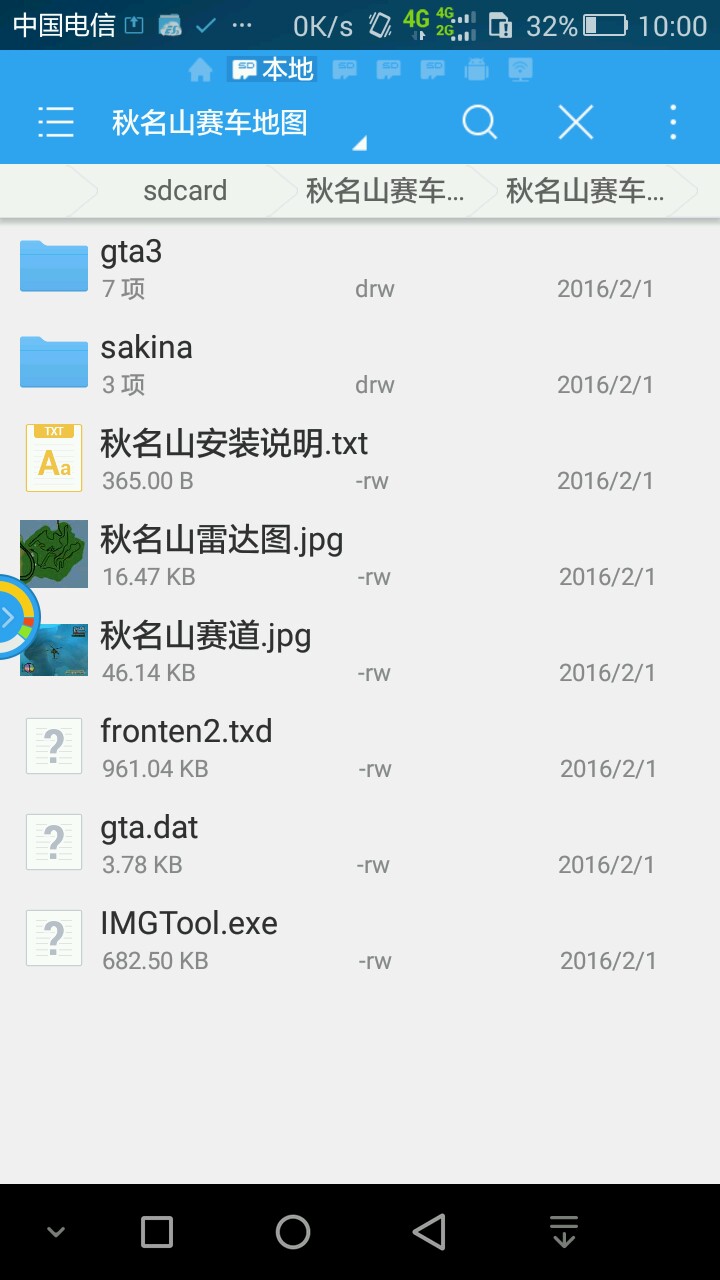Open the three-dot overflow menu

(x=673, y=123)
